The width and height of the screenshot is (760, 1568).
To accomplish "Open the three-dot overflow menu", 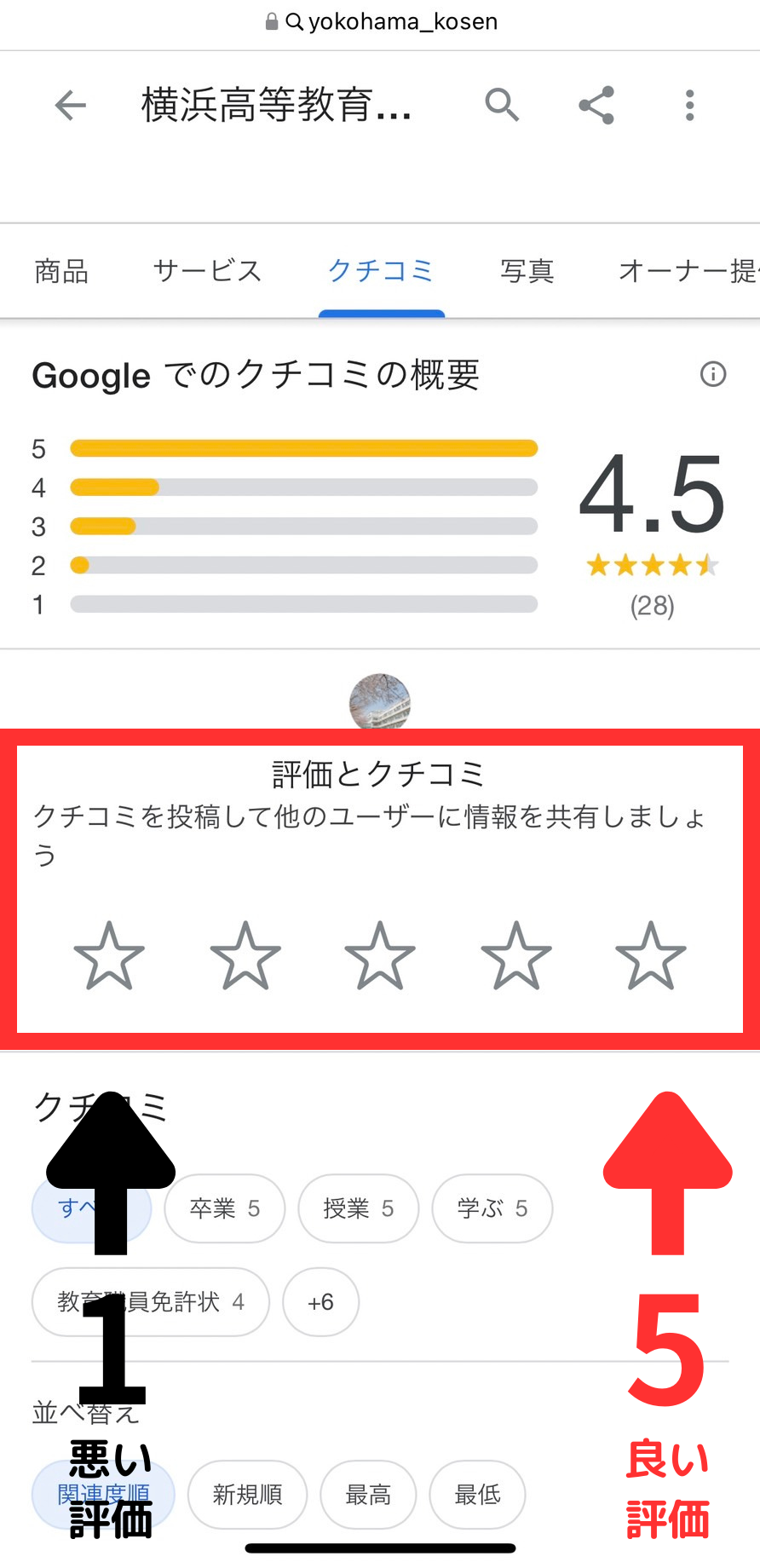I will 690,106.
